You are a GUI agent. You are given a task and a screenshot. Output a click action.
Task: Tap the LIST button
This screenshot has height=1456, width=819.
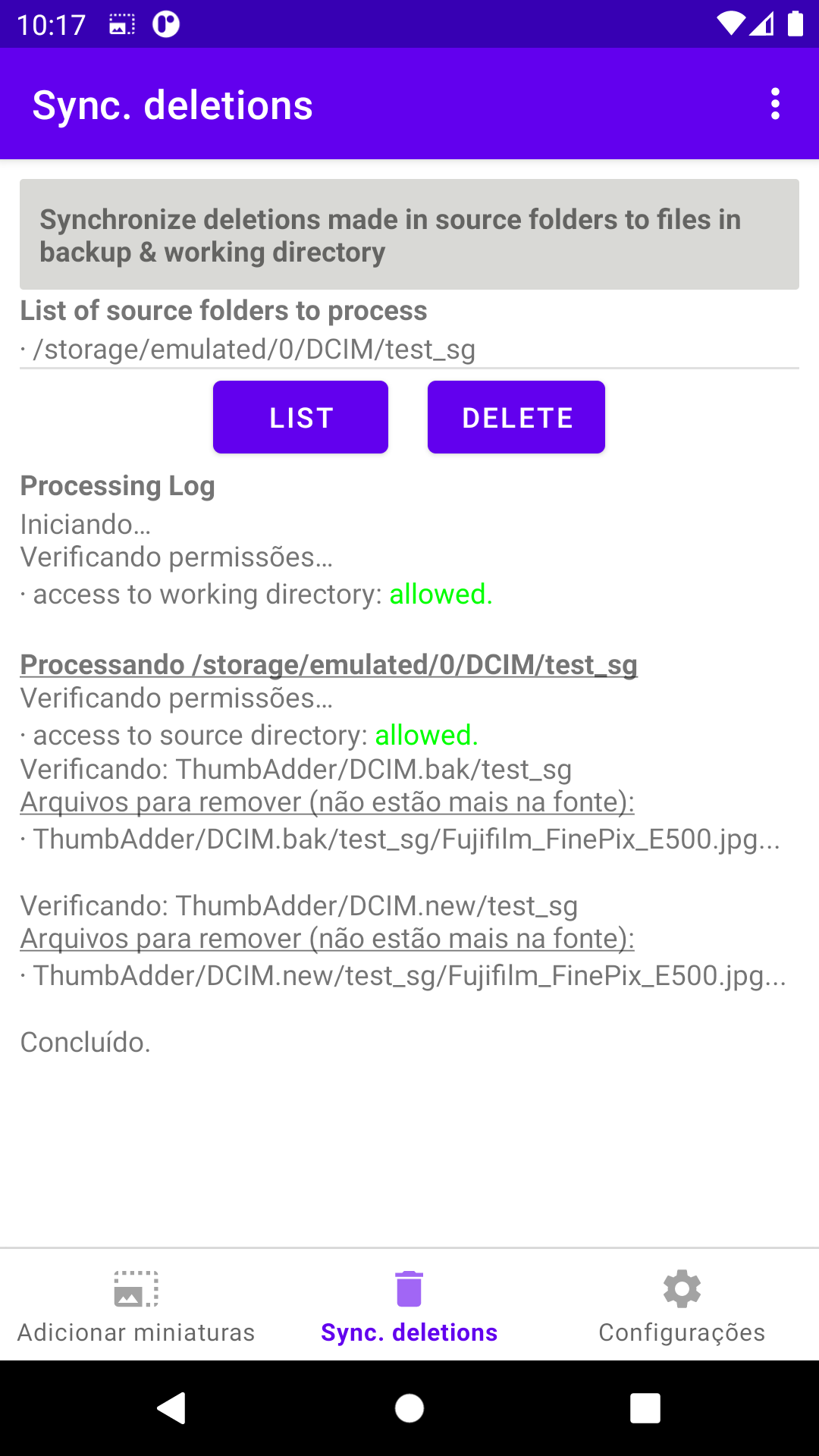pyautogui.click(x=300, y=417)
